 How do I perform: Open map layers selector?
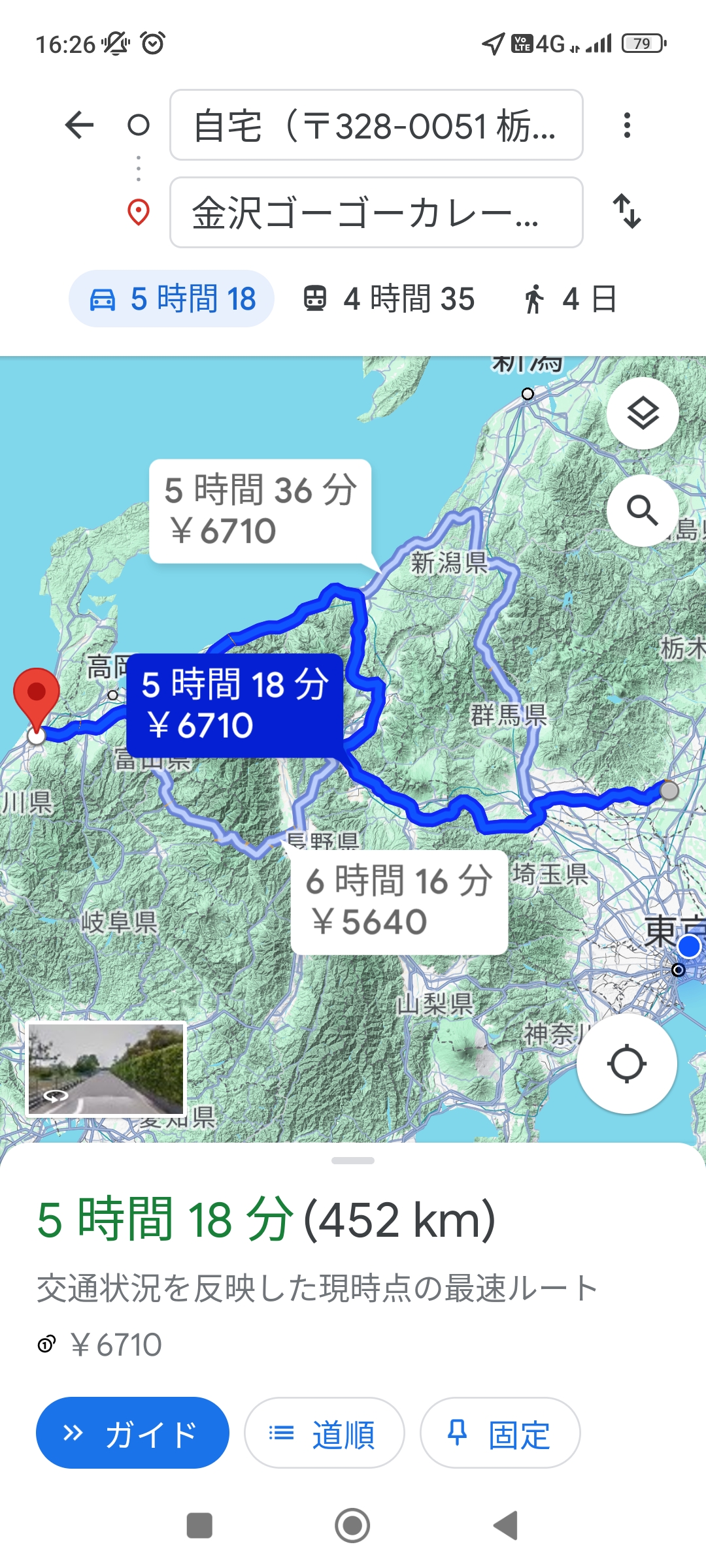[643, 413]
